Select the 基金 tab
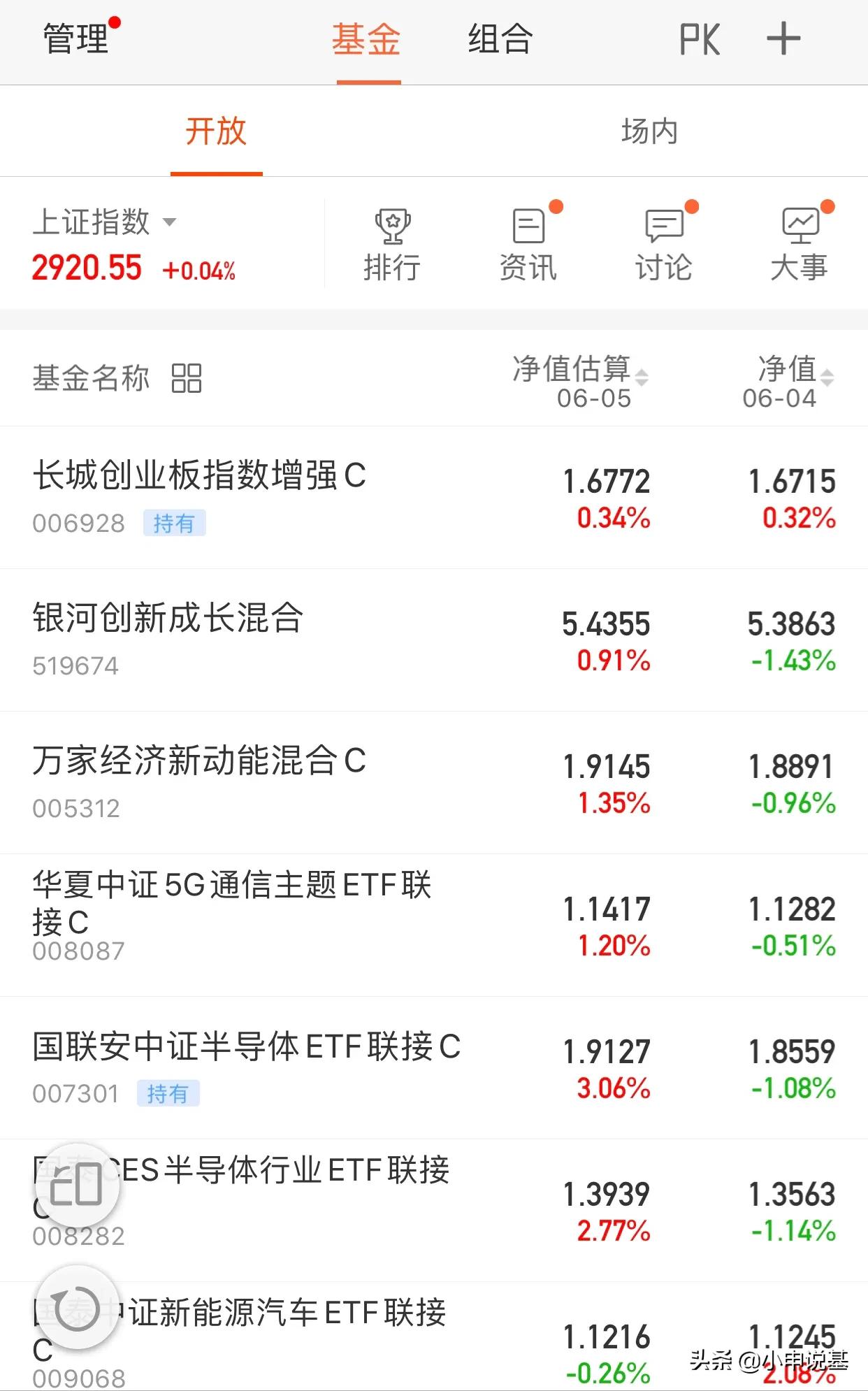The height and width of the screenshot is (1391, 868). 366,38
